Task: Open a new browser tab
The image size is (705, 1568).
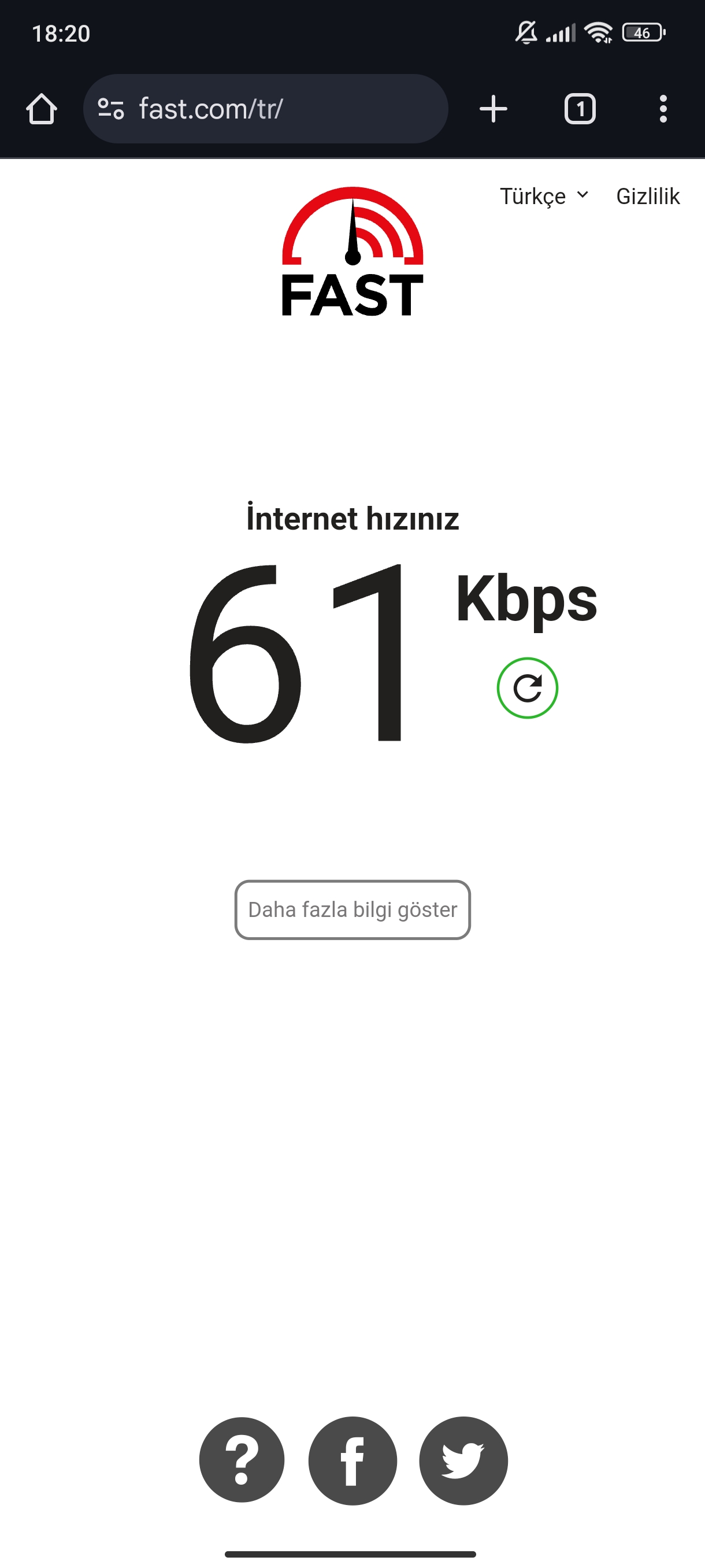Action: (x=493, y=110)
